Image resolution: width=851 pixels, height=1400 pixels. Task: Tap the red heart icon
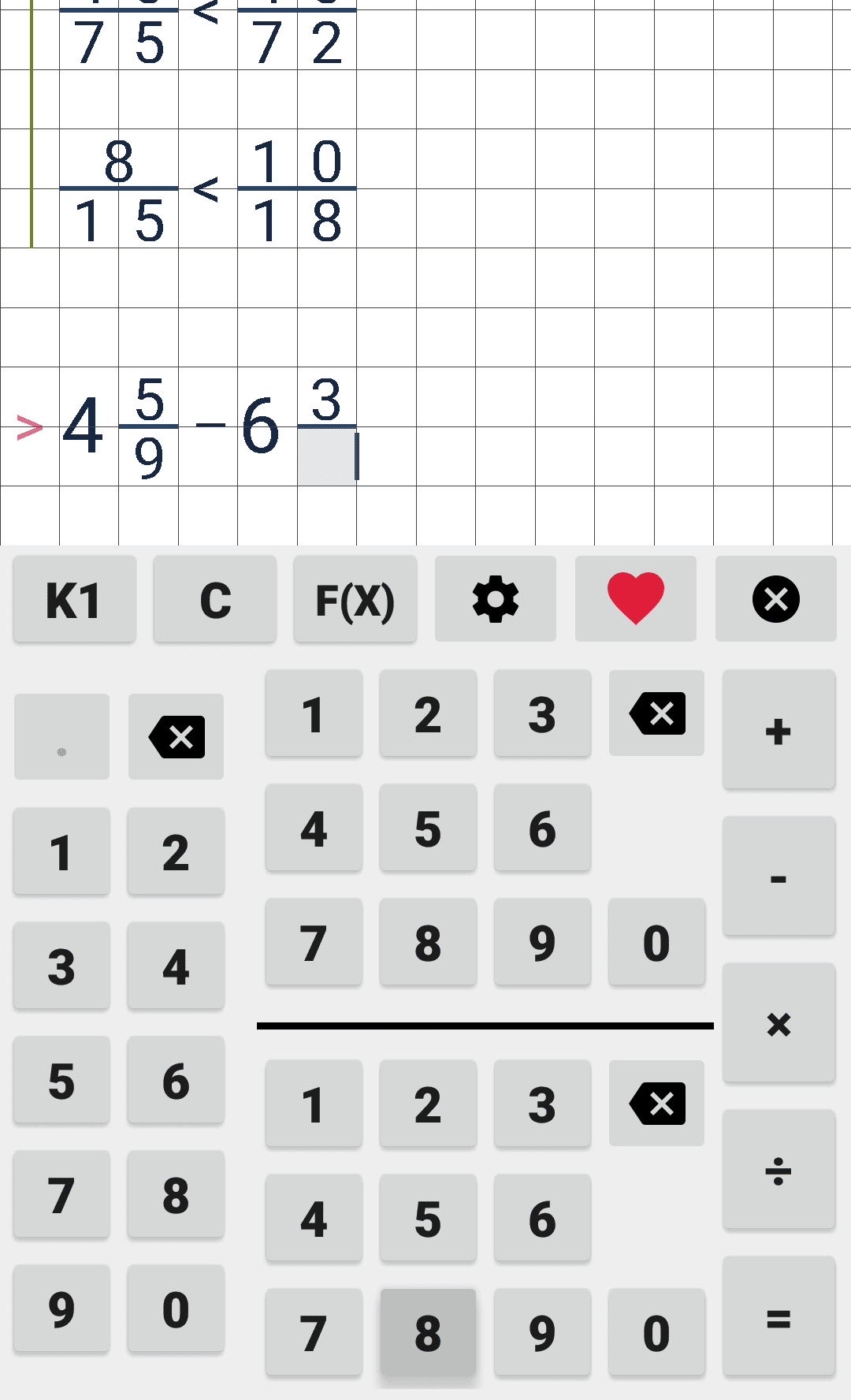point(635,598)
